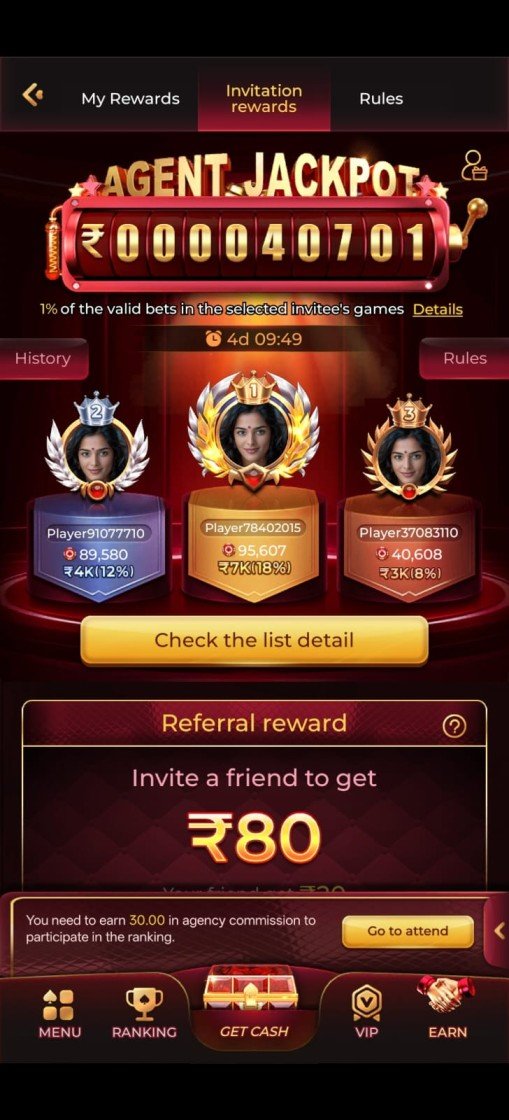Screen dimensions: 509x1120
Task: Collapse the banner using the side arrow
Action: pos(499,931)
